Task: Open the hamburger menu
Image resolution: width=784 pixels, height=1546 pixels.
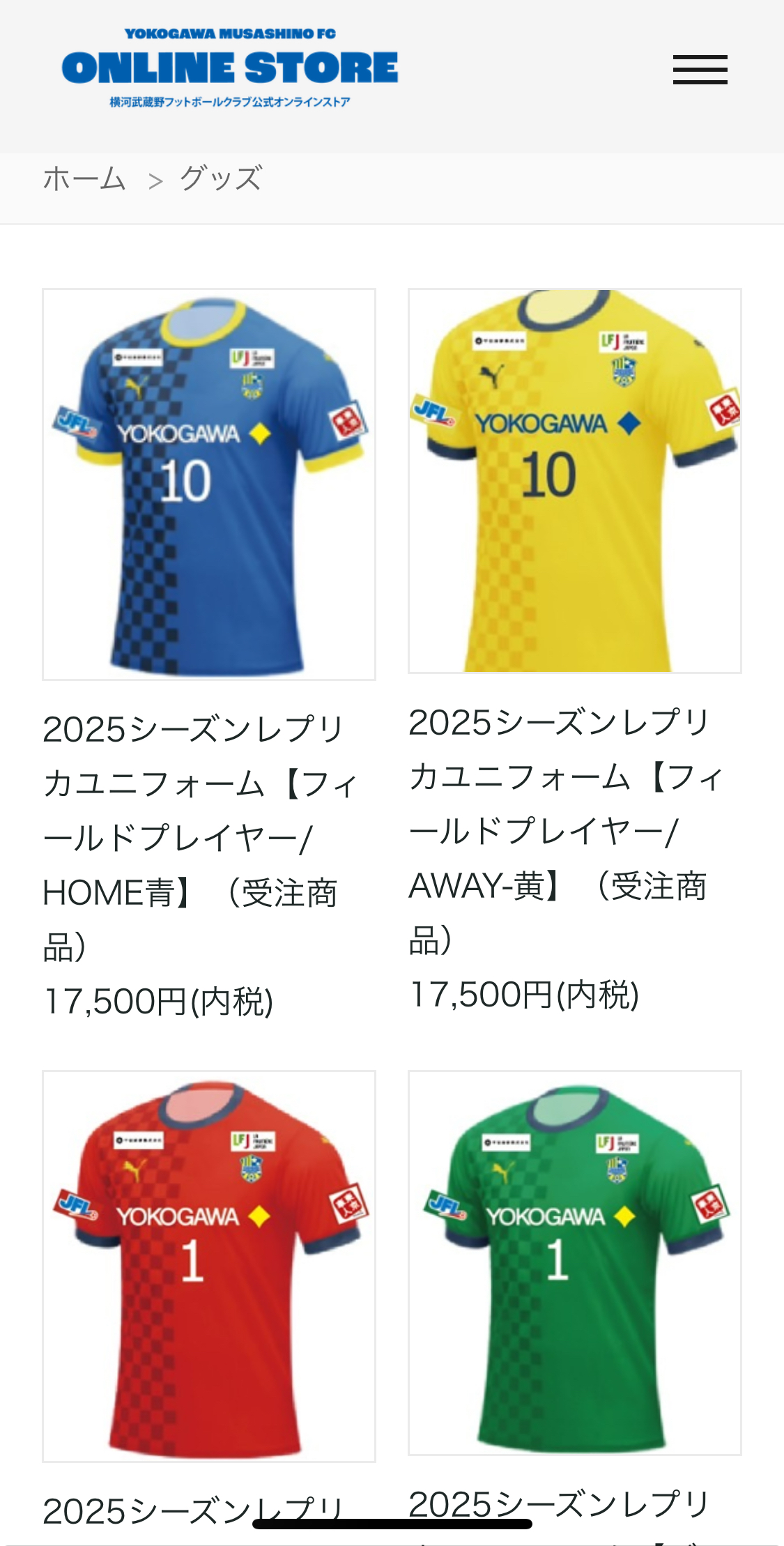Action: pyautogui.click(x=700, y=70)
